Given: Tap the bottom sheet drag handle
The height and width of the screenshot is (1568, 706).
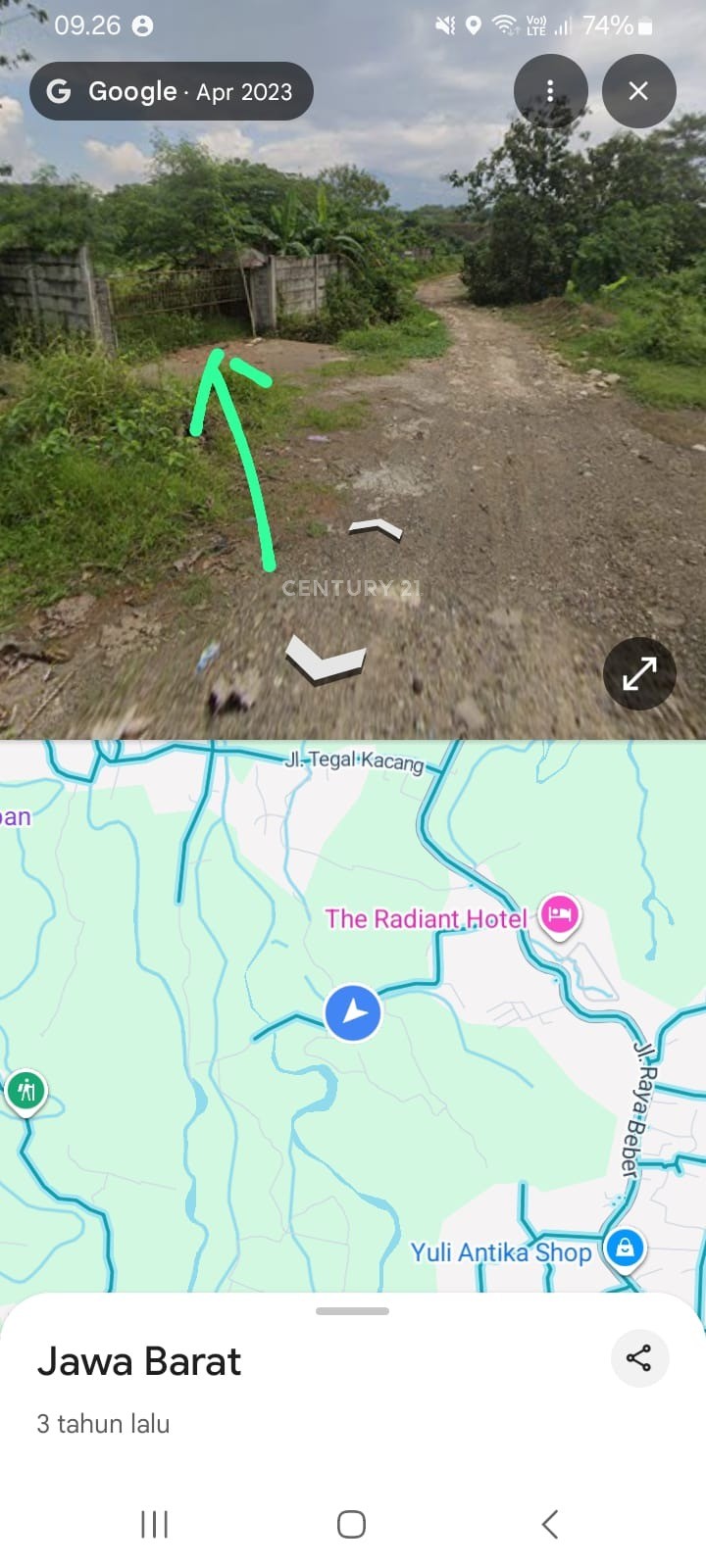Looking at the screenshot, I should (352, 1311).
